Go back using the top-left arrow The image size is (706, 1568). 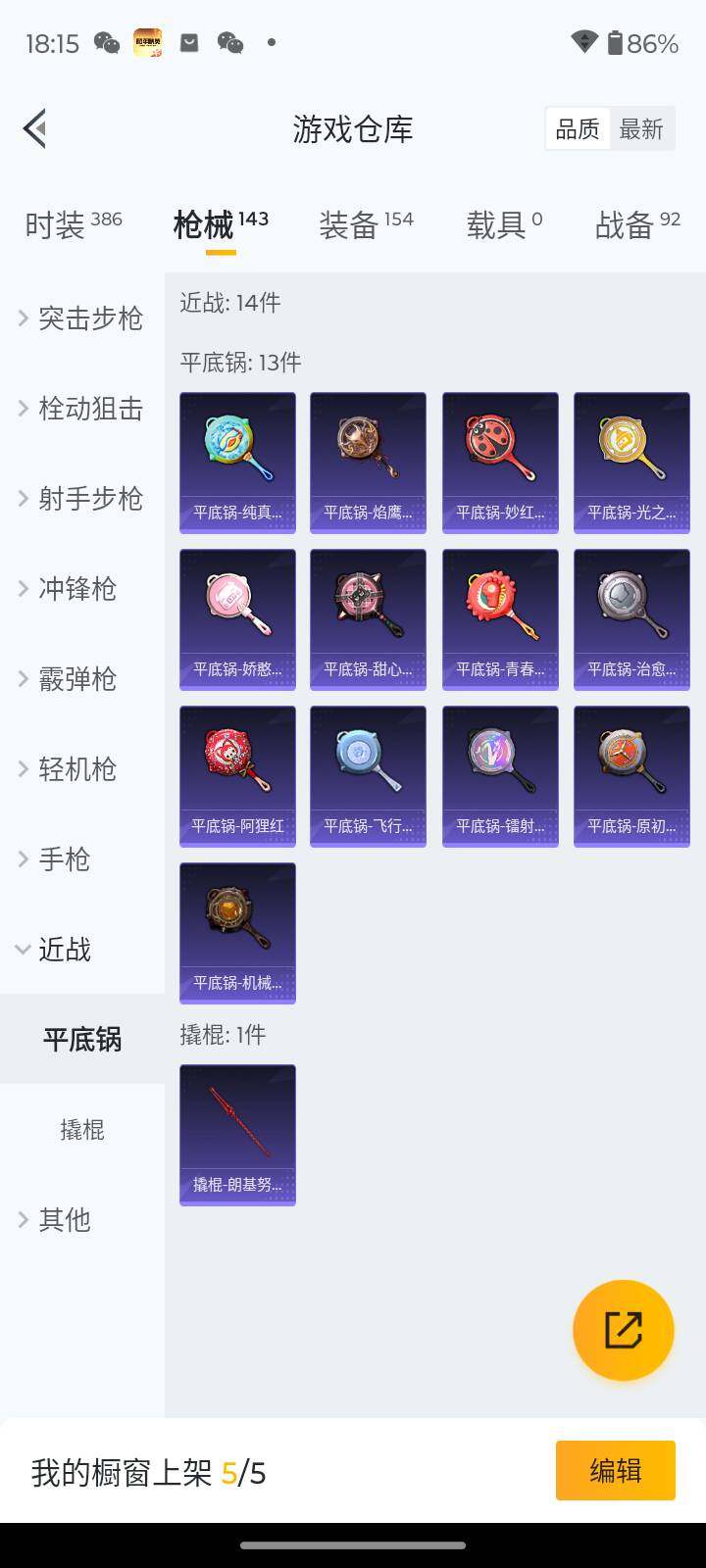pyautogui.click(x=35, y=128)
